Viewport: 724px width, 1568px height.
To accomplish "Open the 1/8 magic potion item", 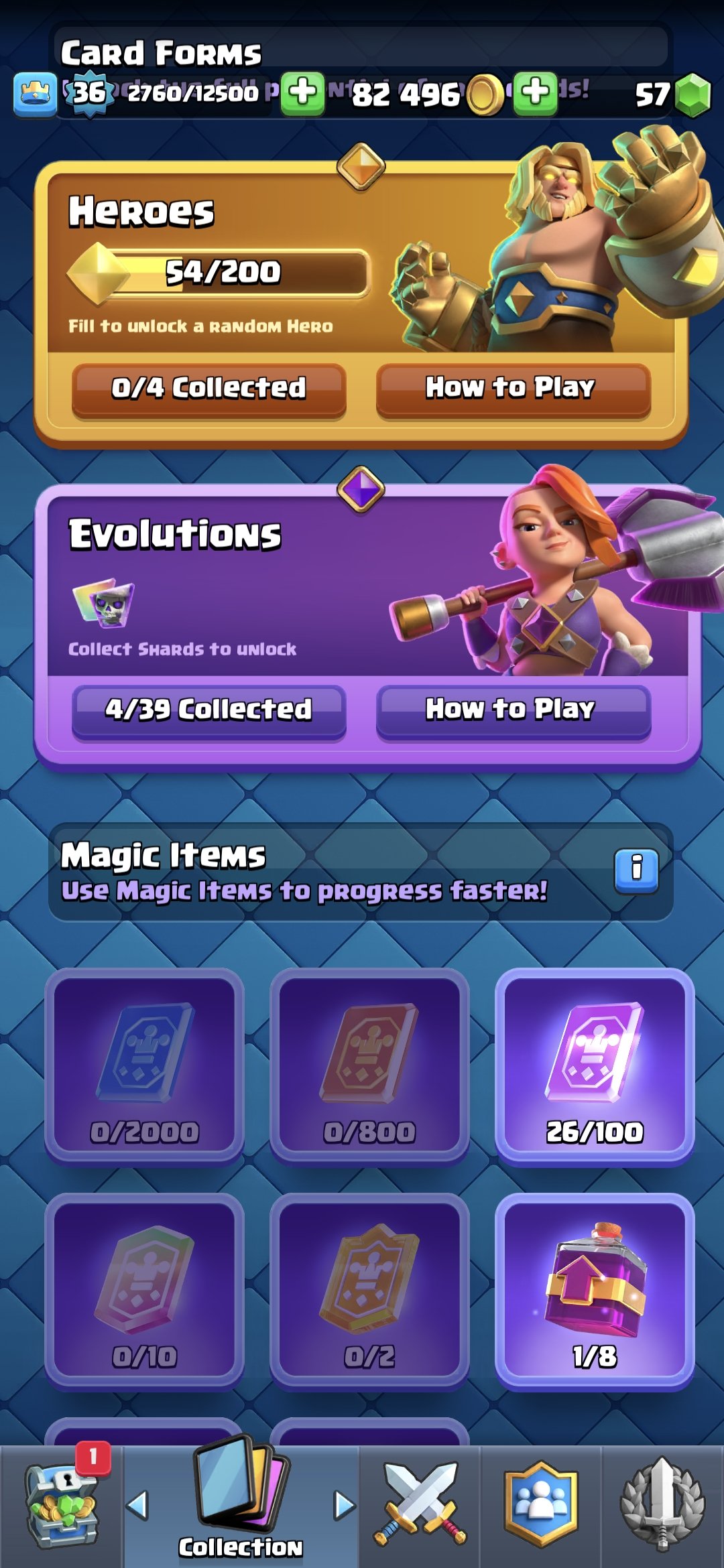I will (595, 1290).
